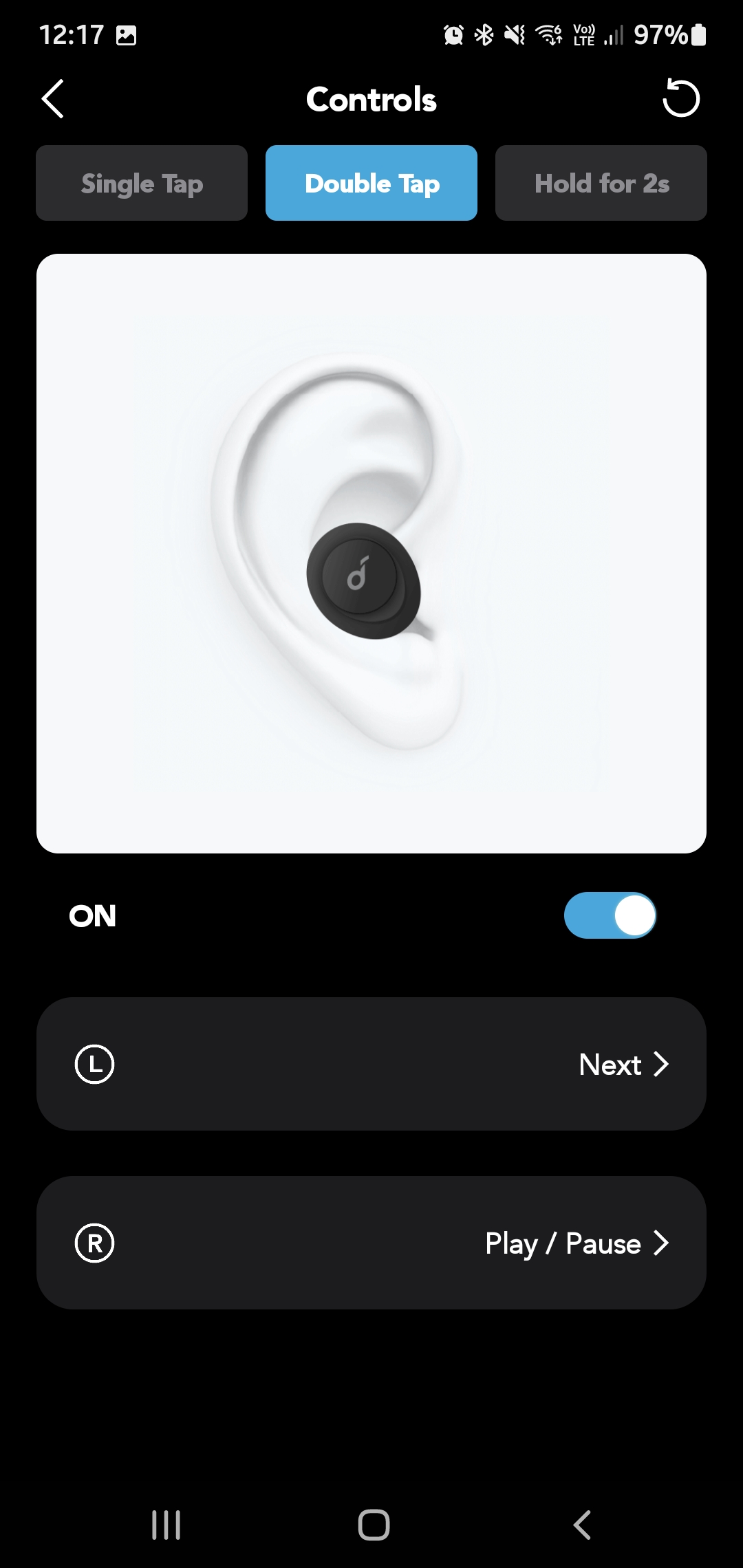Screen dimensions: 743x1568
Task: Turn off the Double Tap ON switch
Action: click(x=610, y=915)
